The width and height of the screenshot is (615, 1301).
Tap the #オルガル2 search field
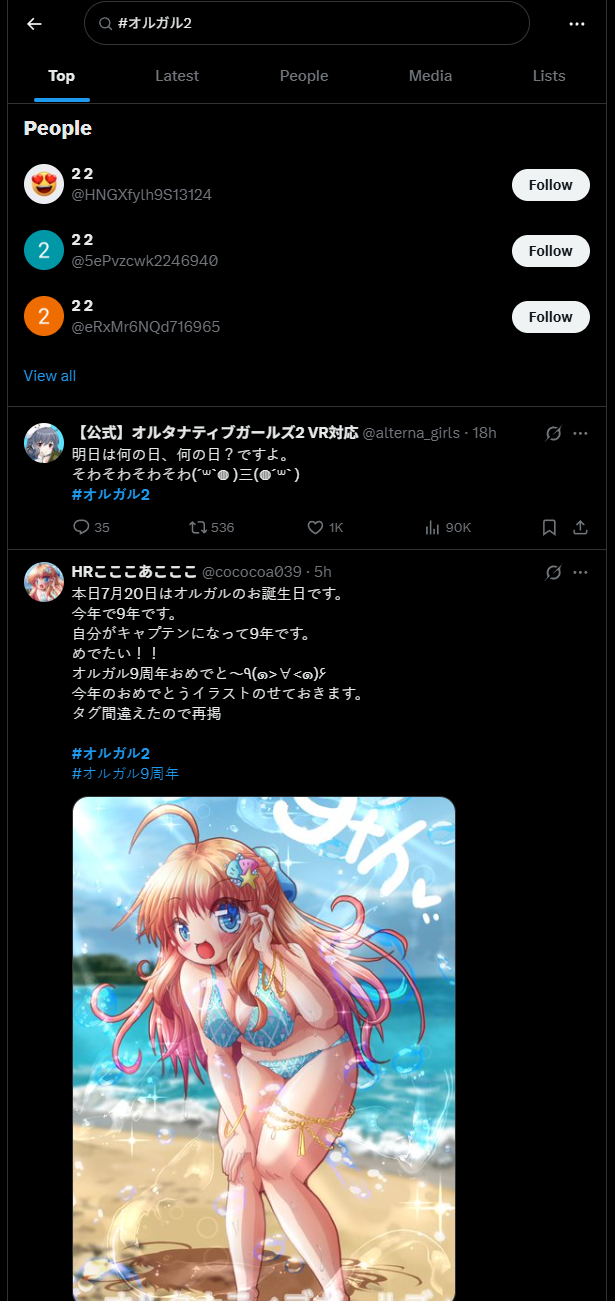tap(306, 23)
